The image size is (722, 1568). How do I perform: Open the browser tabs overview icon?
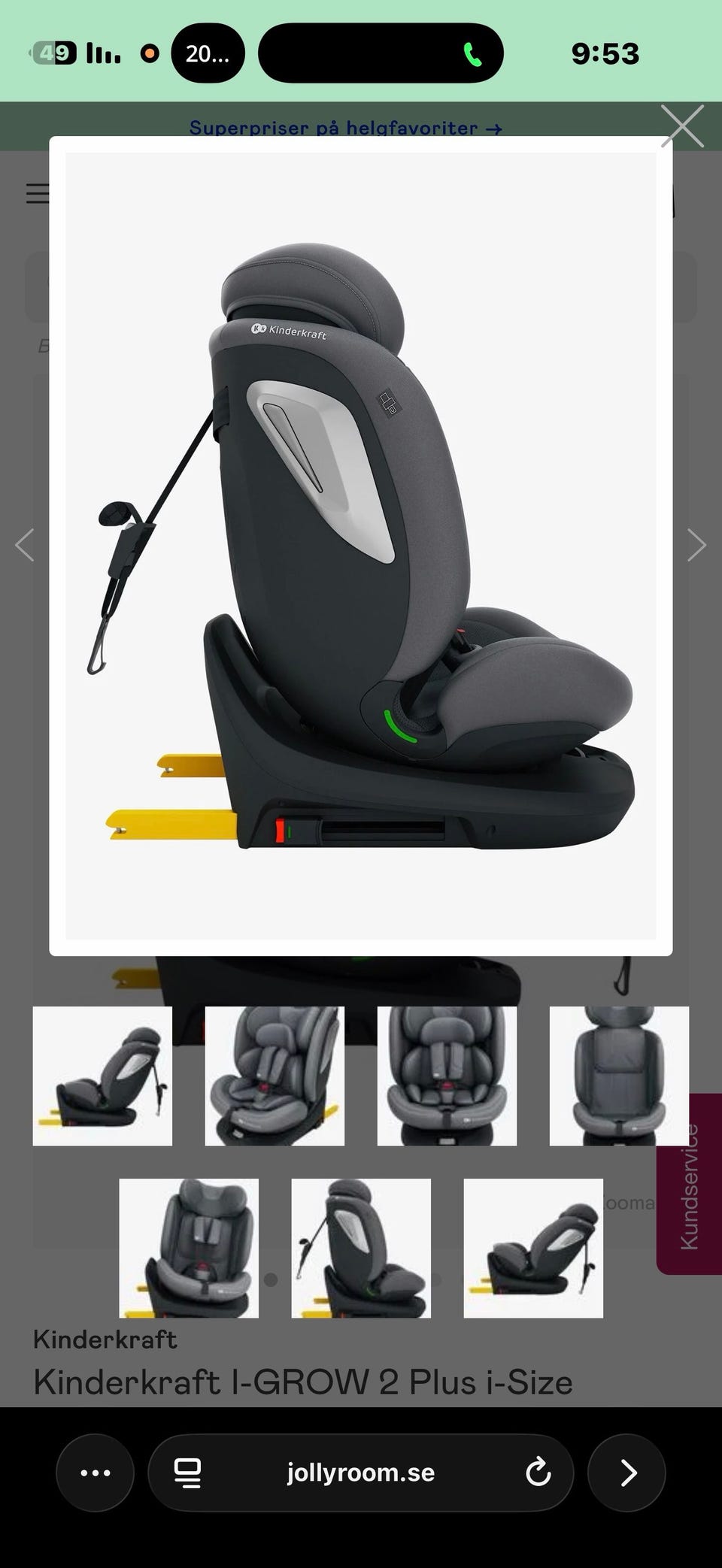187,1473
